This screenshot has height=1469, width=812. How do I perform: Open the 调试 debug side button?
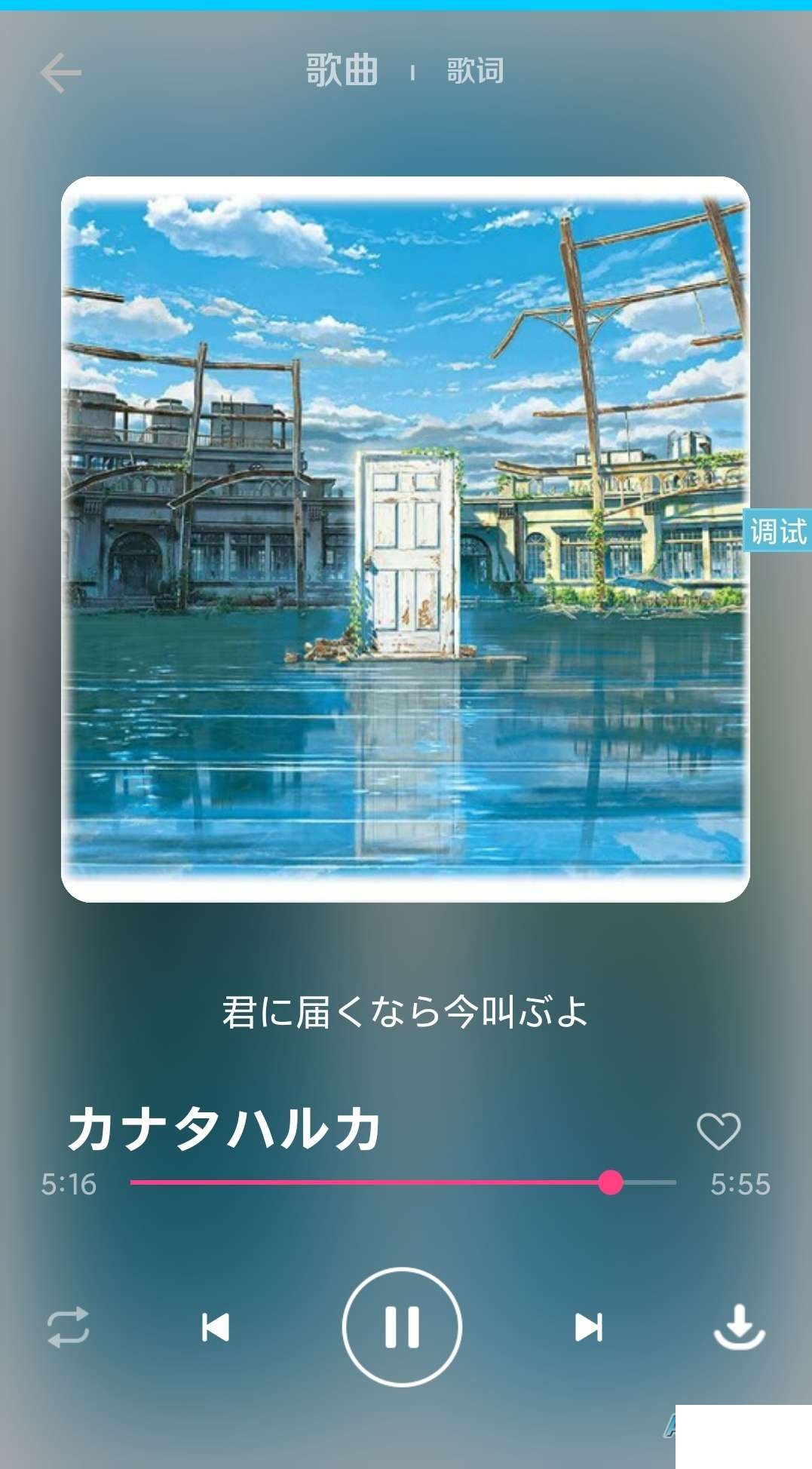pyautogui.click(x=777, y=531)
